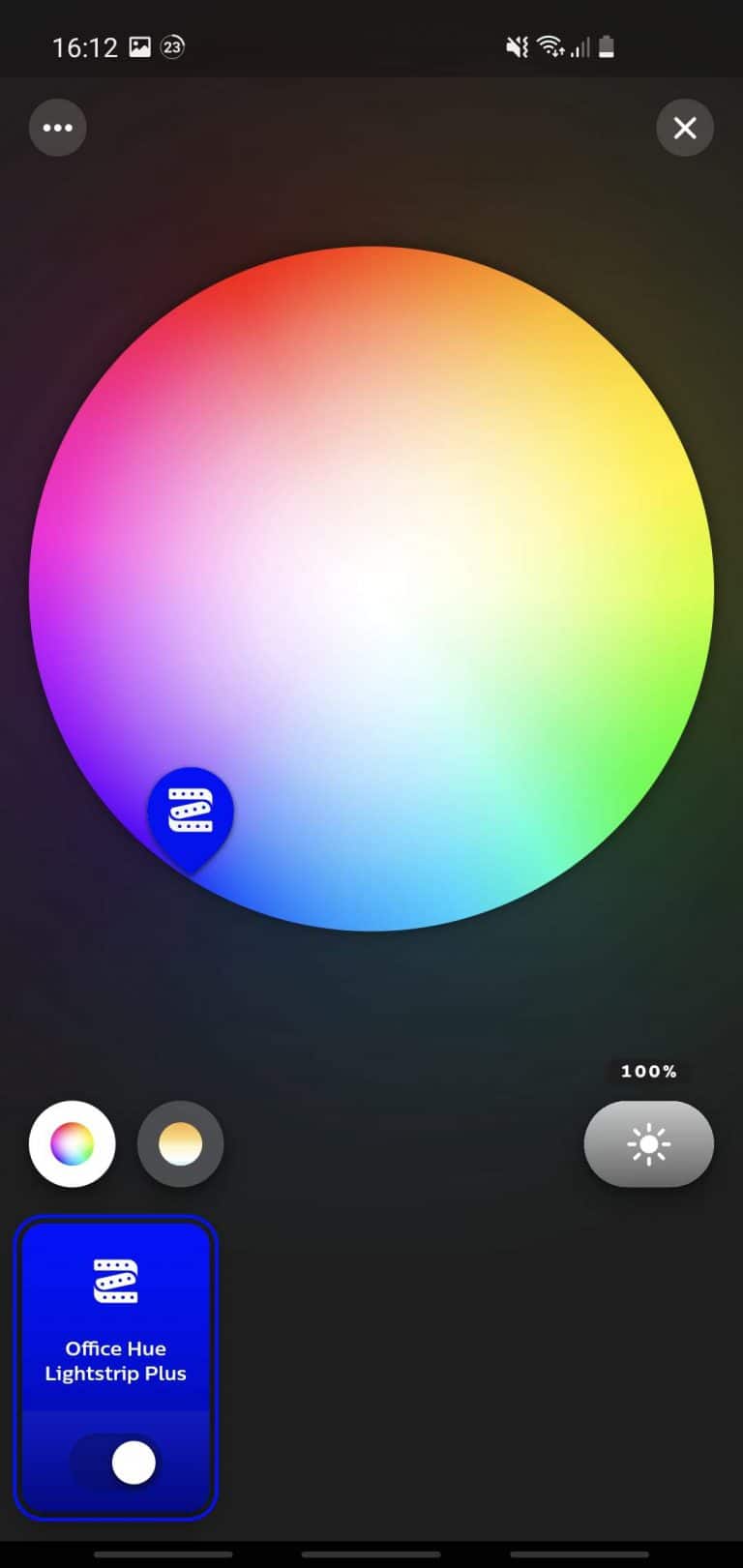Open the gallery notification icon in status bar
743x1568 pixels.
pos(140,44)
